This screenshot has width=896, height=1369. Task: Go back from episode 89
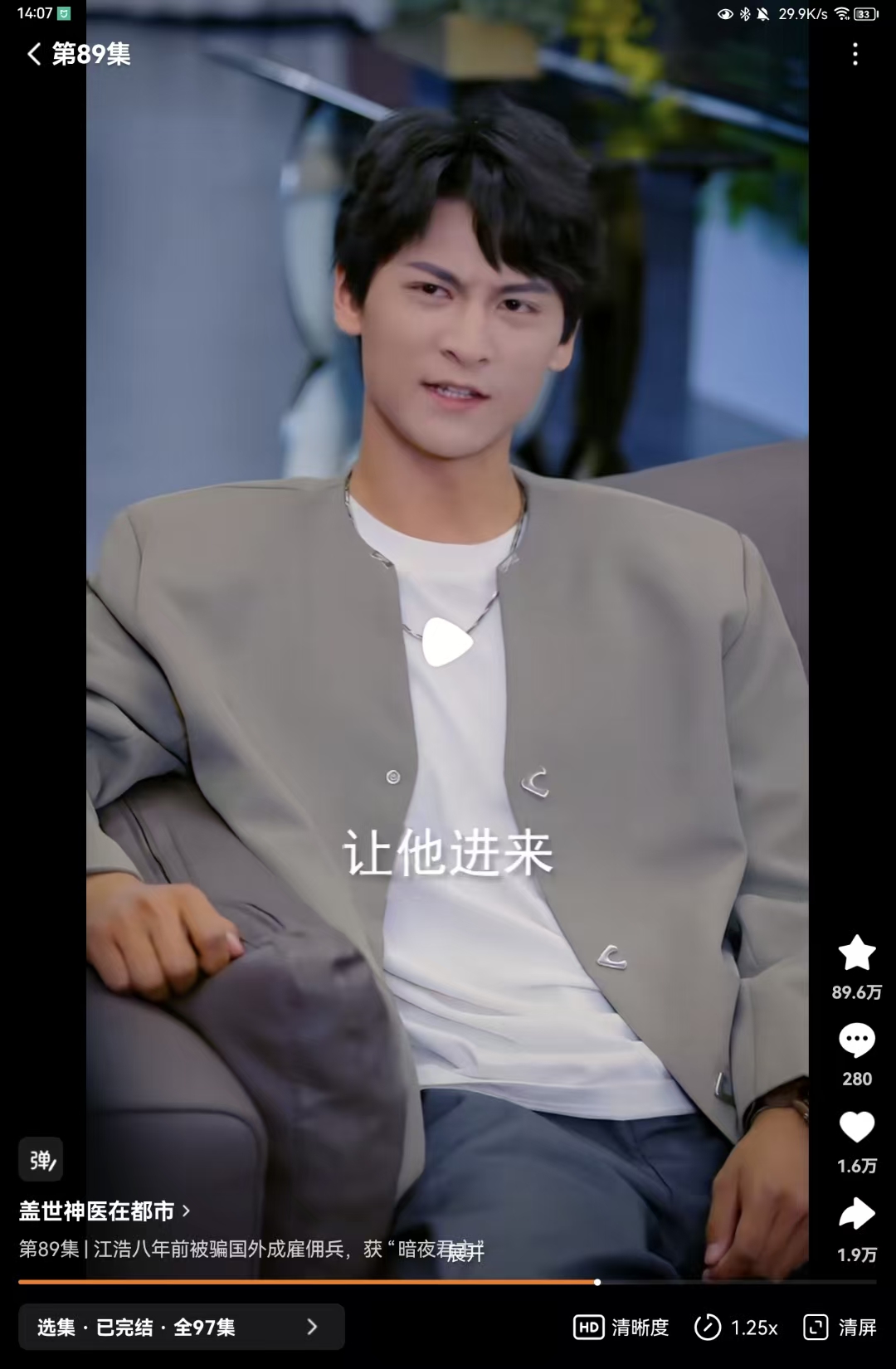pos(34,55)
